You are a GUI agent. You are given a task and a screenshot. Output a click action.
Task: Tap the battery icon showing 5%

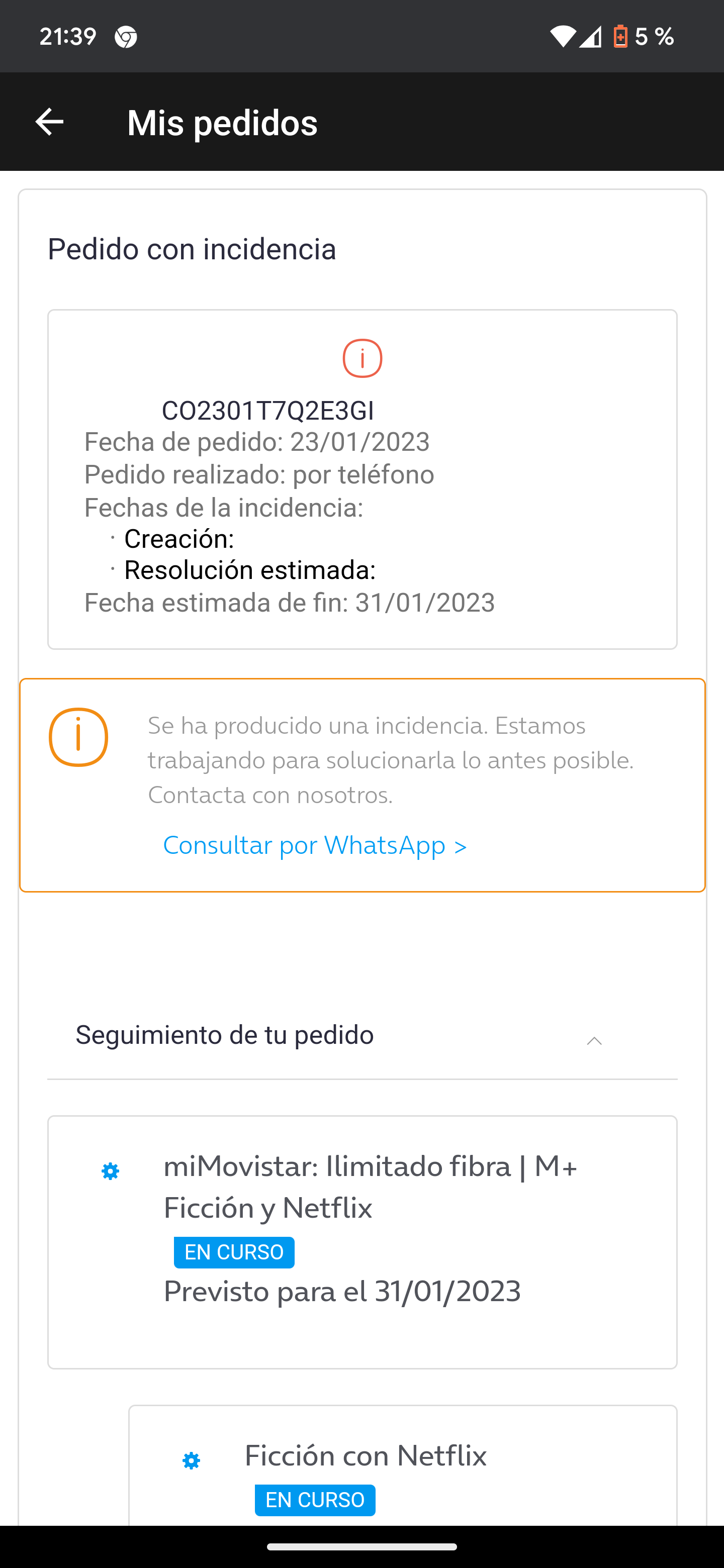(x=620, y=37)
